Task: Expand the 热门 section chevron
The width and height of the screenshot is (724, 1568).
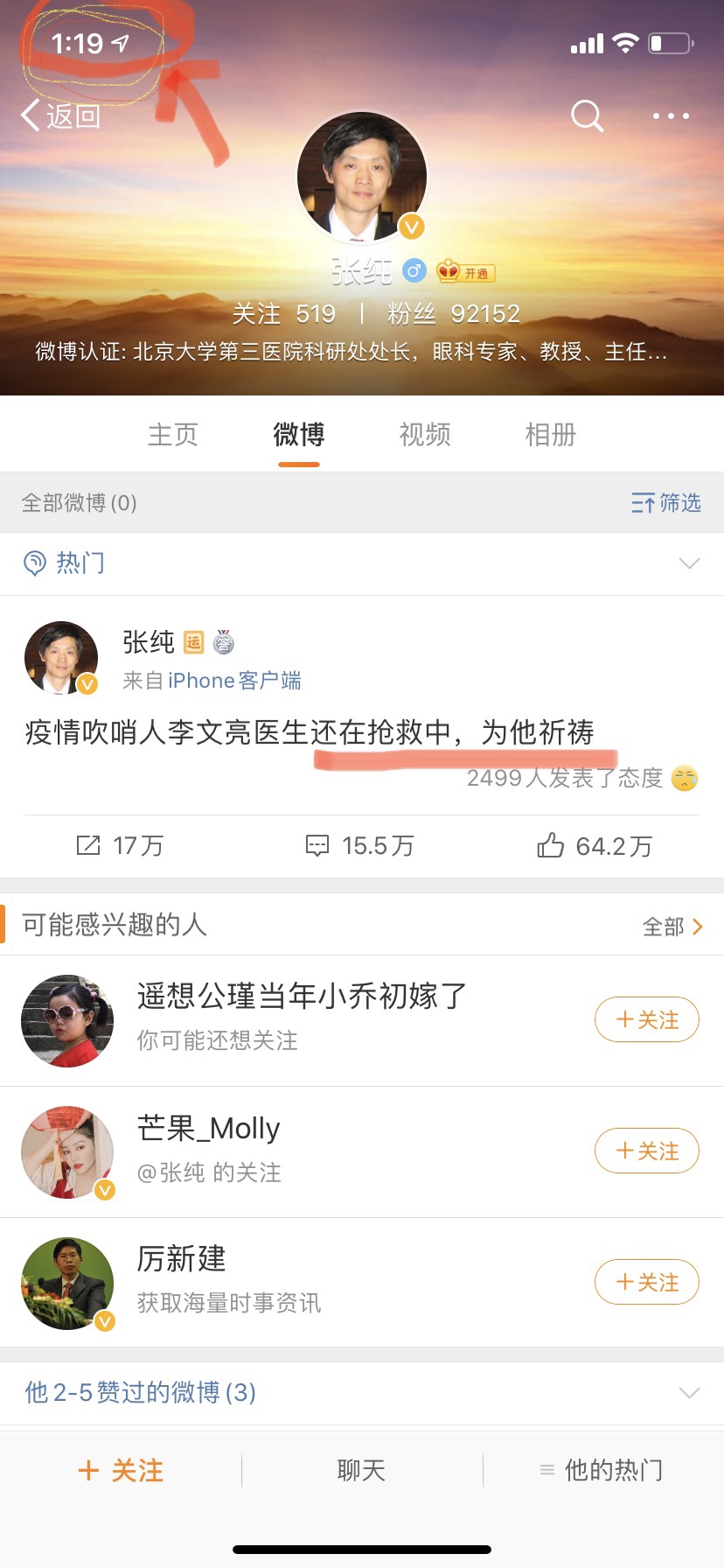Action: point(689,563)
